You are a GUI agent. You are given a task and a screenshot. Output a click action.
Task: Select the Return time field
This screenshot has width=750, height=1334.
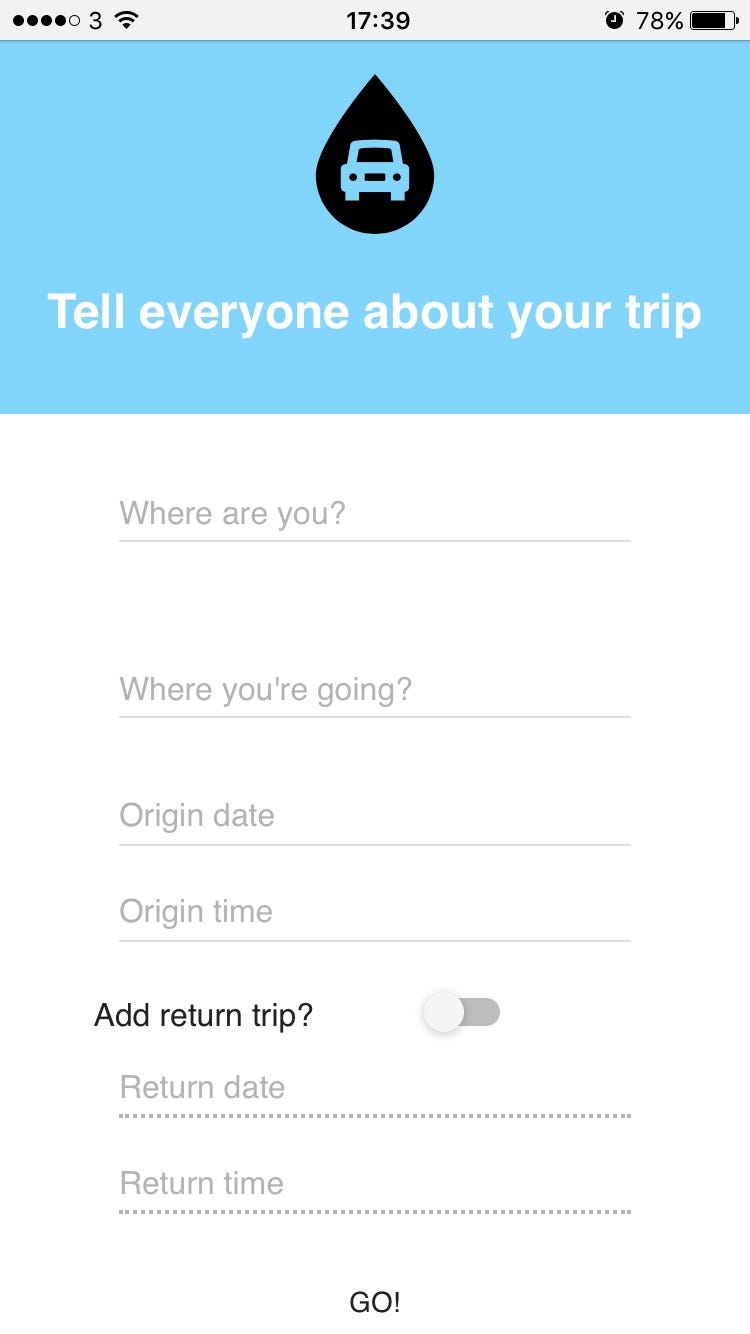pyautogui.click(x=374, y=1184)
